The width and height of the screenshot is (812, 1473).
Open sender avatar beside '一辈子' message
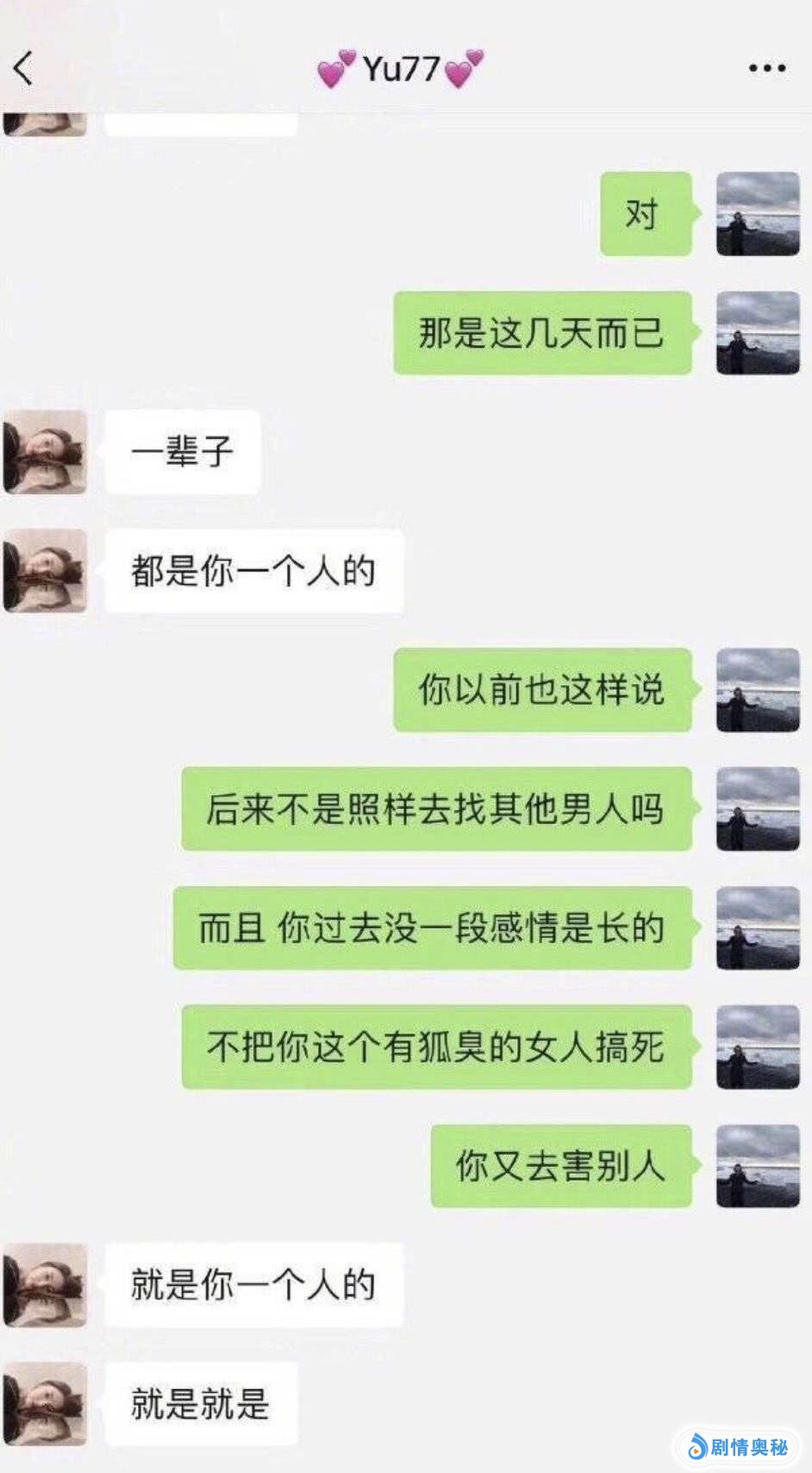(x=46, y=452)
